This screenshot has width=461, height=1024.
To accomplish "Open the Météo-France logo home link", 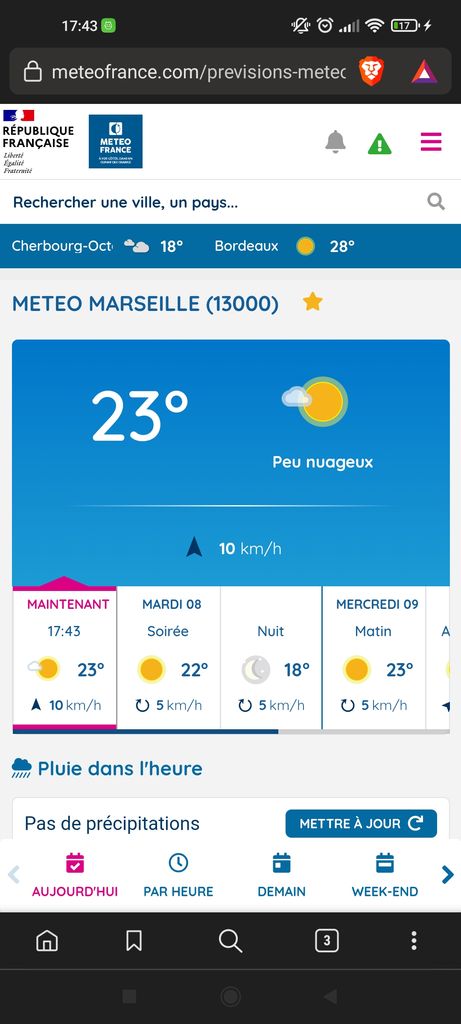I will pos(116,142).
